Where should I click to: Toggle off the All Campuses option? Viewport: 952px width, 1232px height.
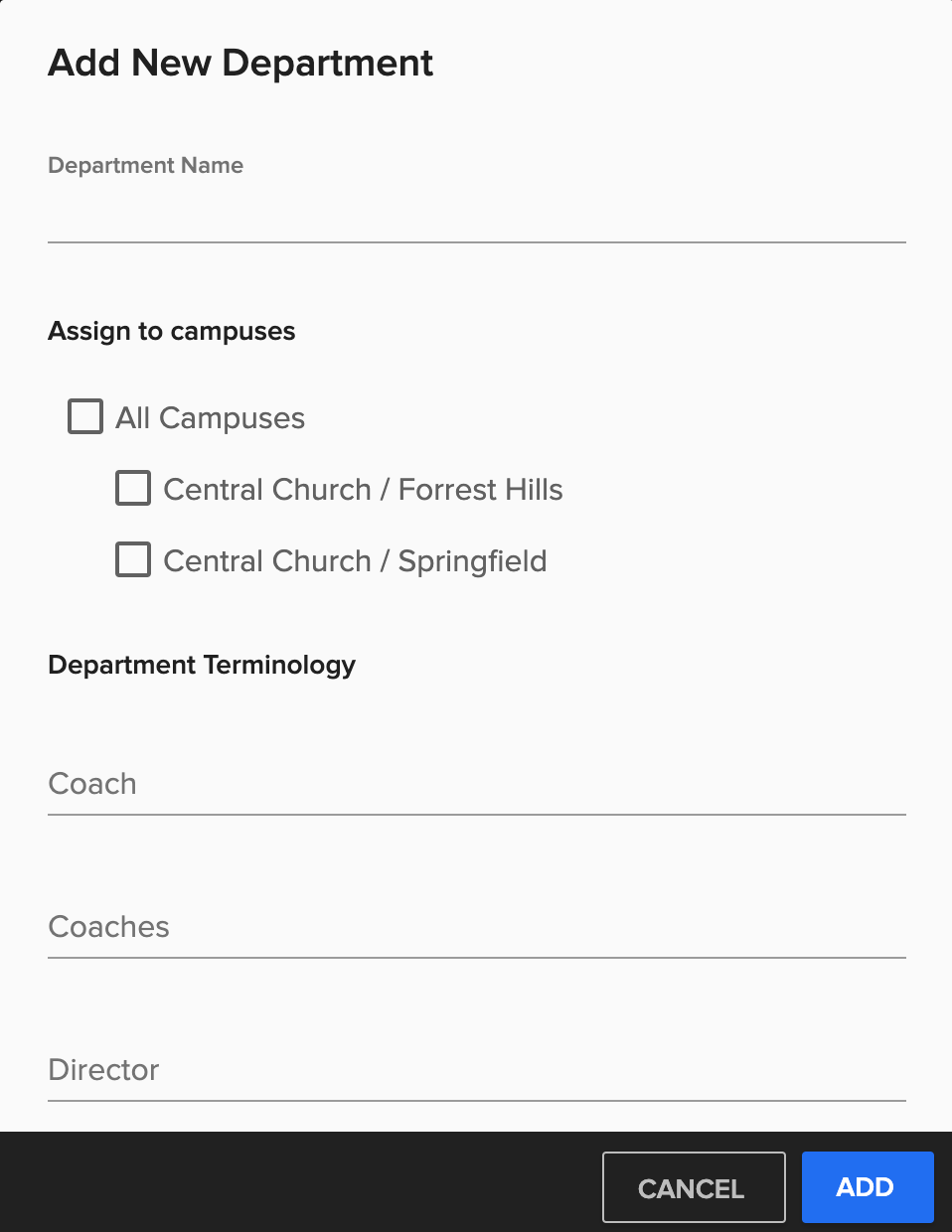[84, 417]
